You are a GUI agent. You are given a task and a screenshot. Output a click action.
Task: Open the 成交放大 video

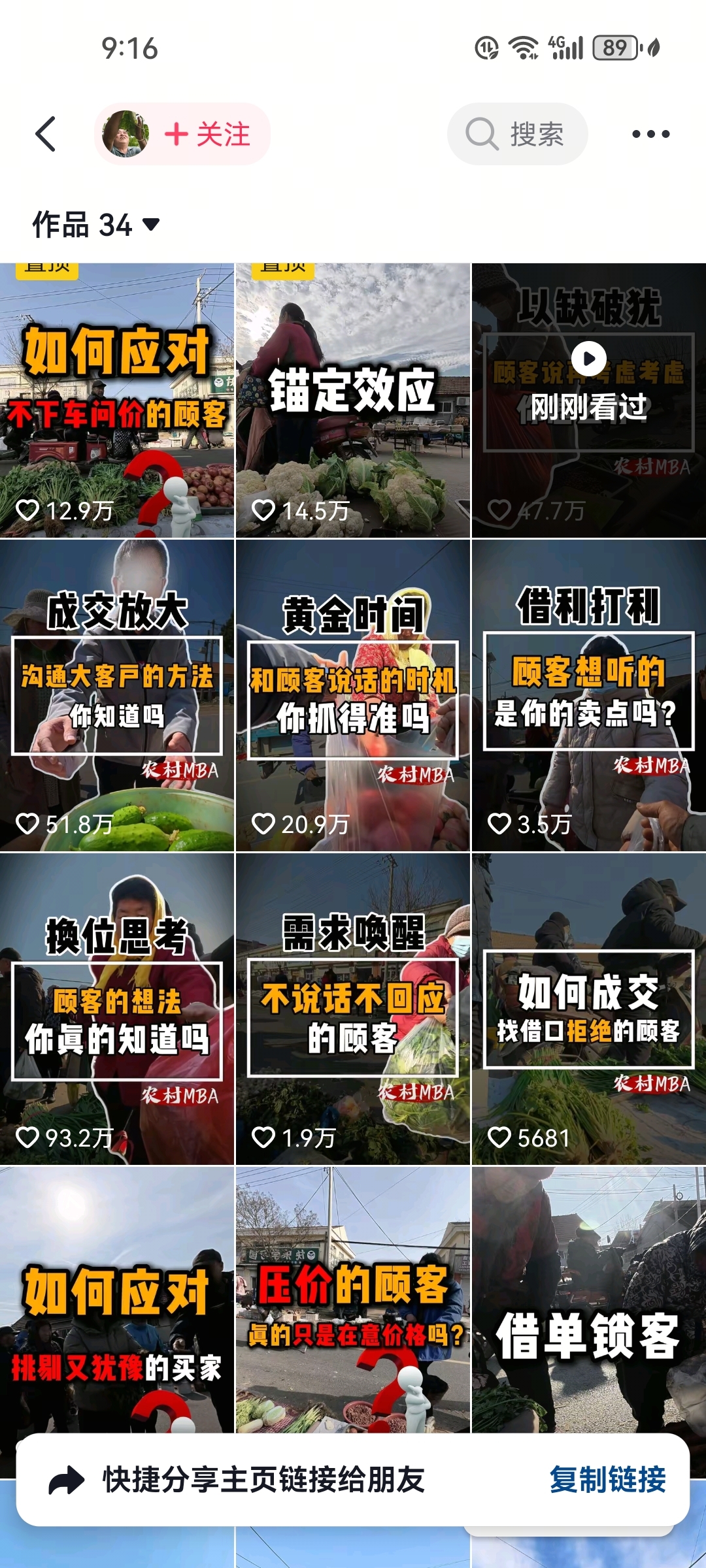point(117,695)
